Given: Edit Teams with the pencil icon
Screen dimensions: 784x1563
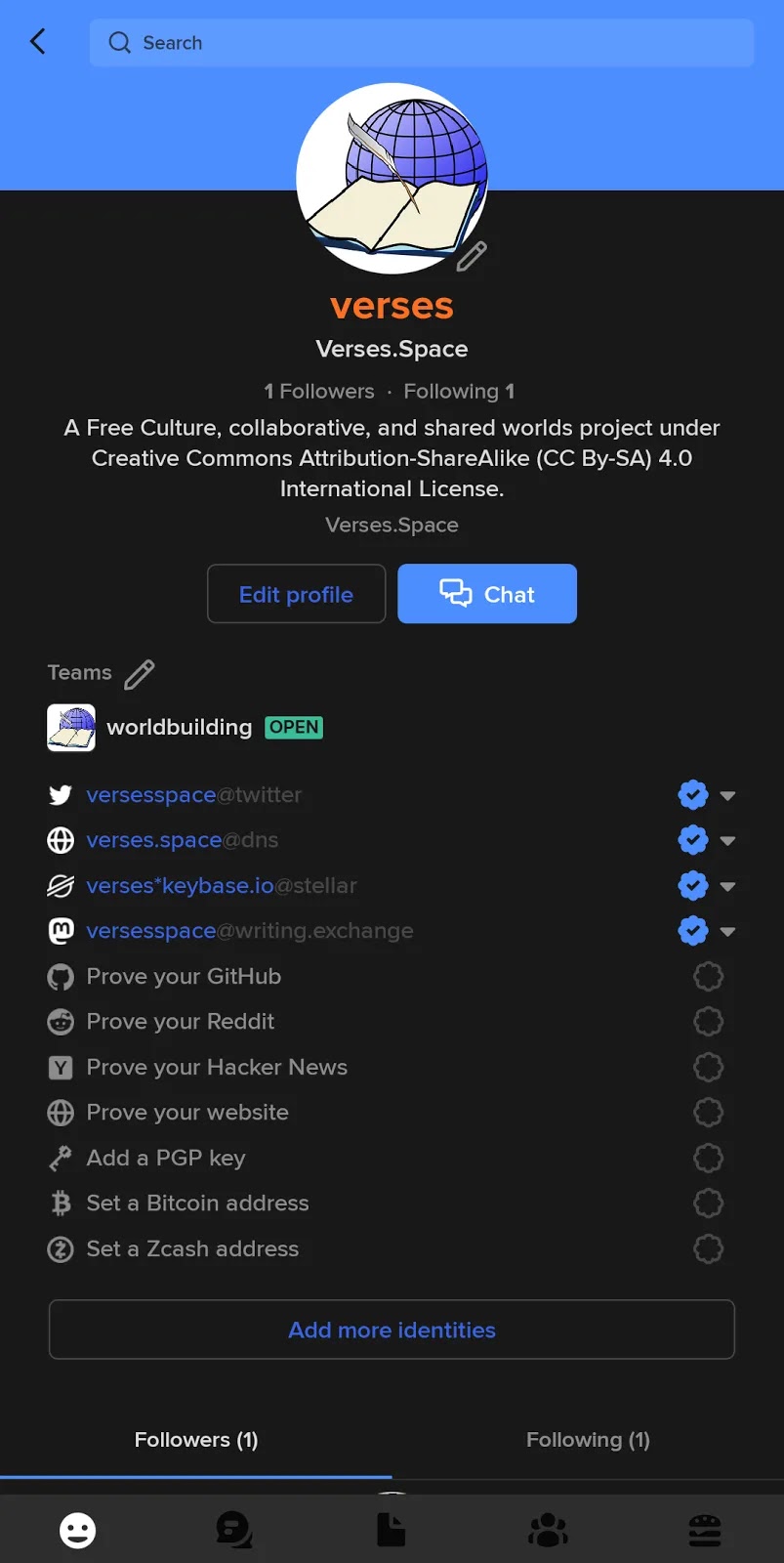Looking at the screenshot, I should pyautogui.click(x=140, y=674).
